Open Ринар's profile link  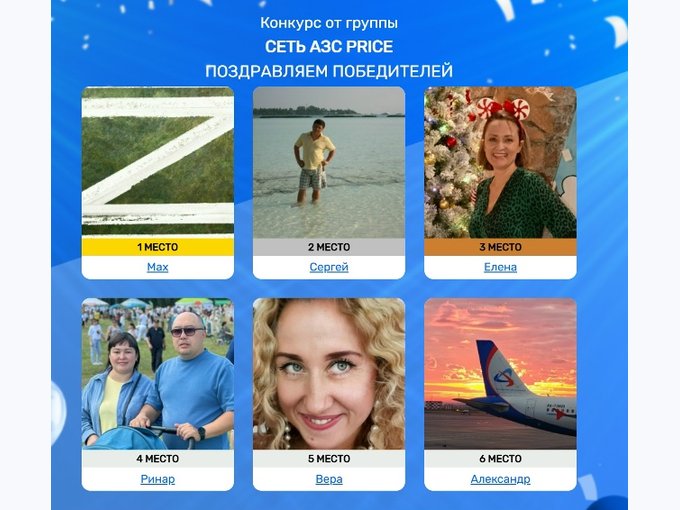(x=157, y=479)
